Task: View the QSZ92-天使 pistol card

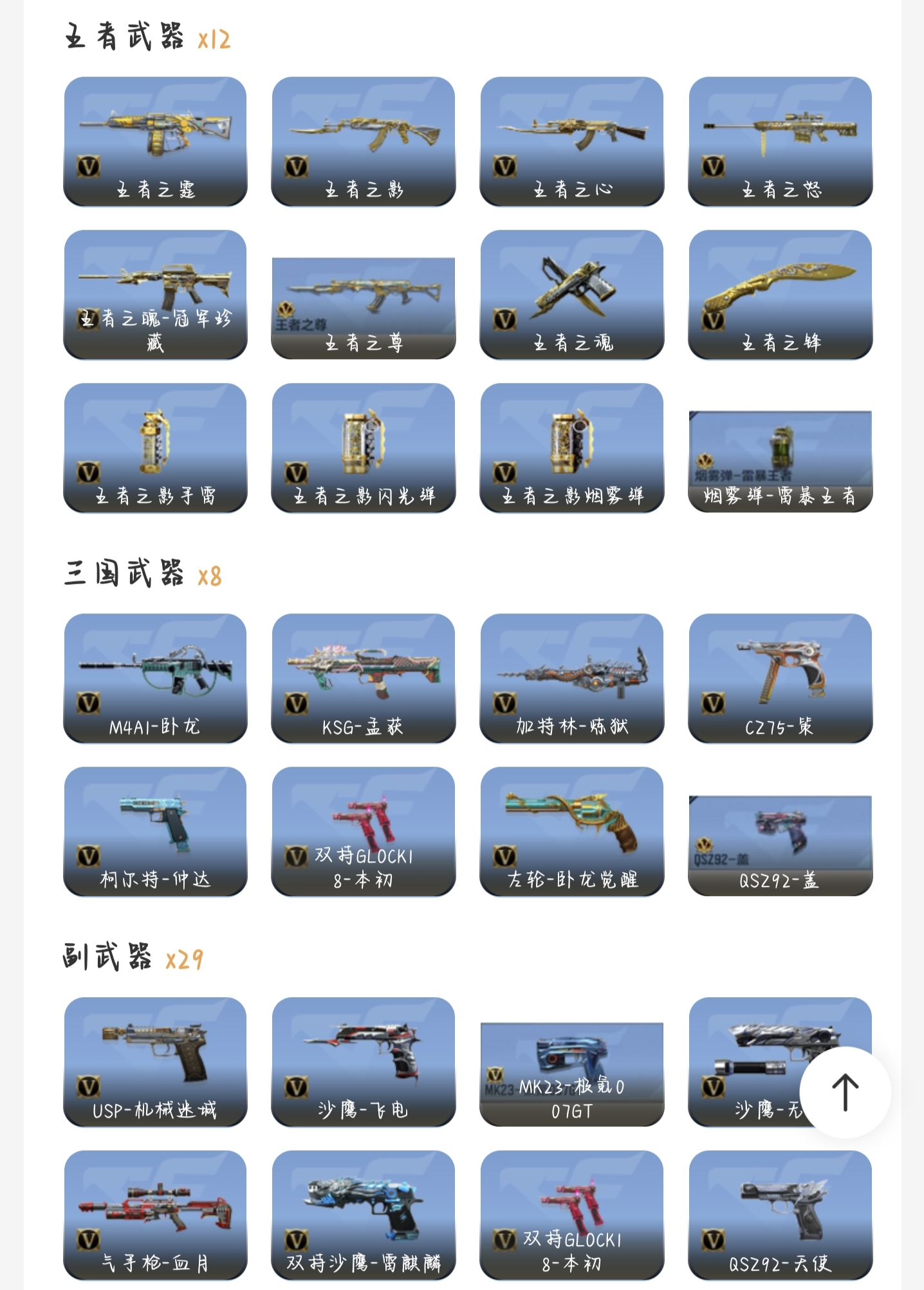Action: pyautogui.click(x=781, y=1215)
